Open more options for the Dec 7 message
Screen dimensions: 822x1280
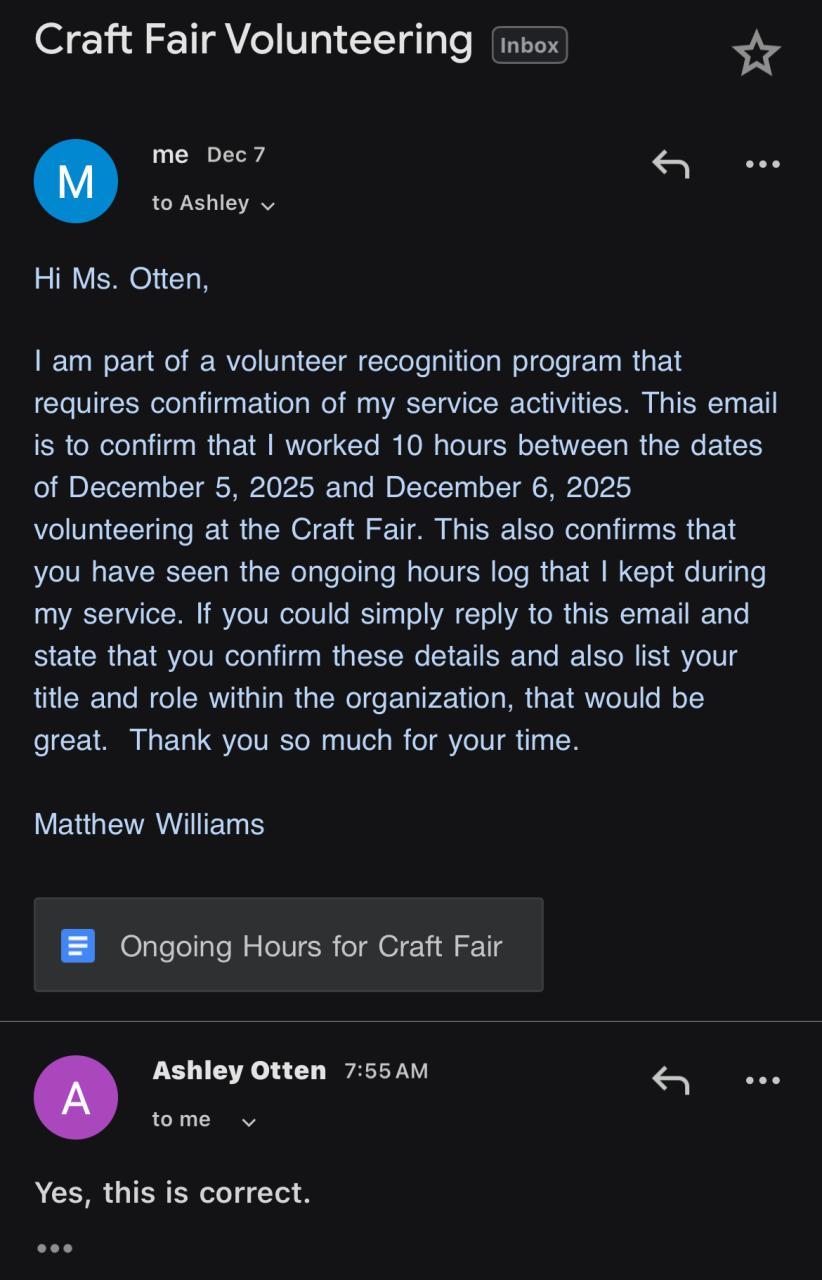point(762,164)
